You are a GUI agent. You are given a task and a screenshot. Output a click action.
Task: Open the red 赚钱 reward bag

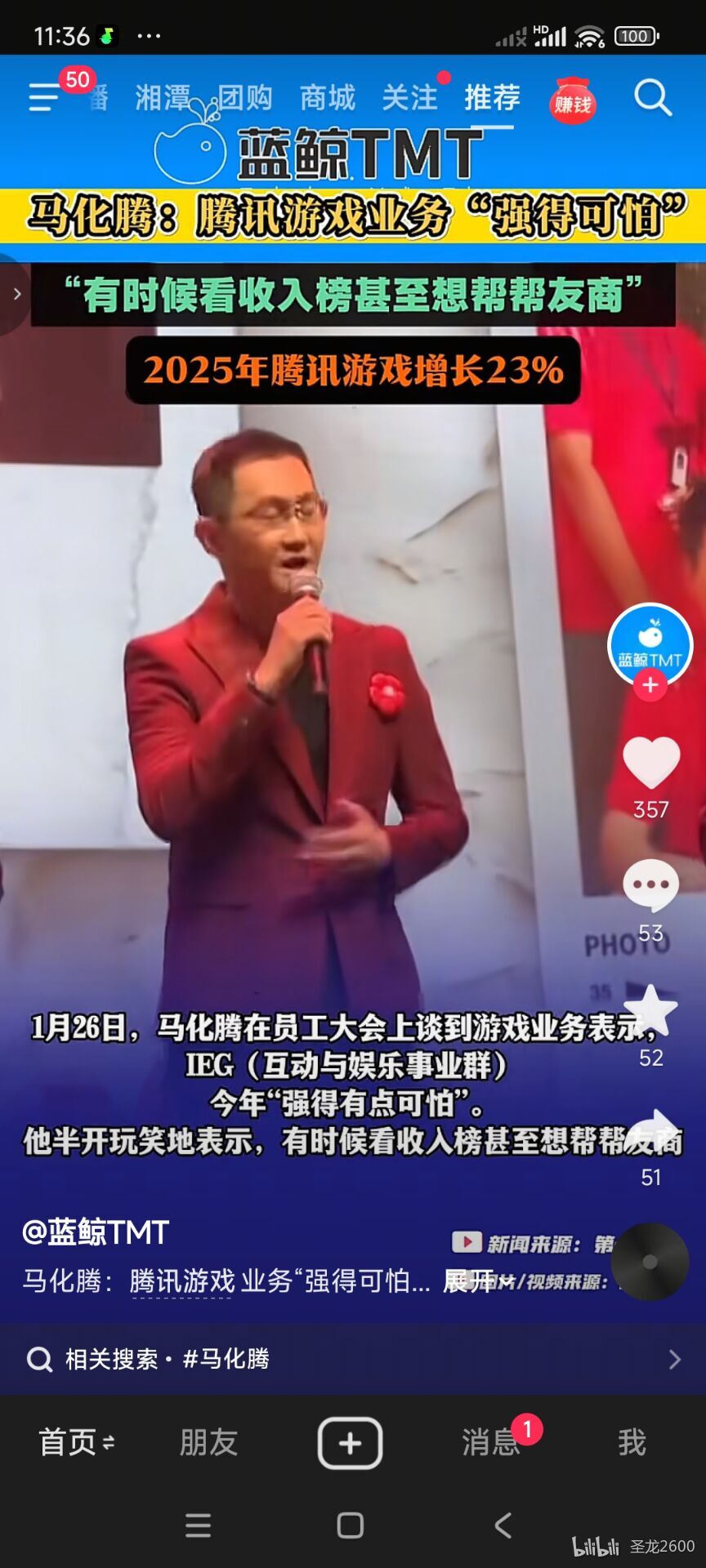click(573, 101)
